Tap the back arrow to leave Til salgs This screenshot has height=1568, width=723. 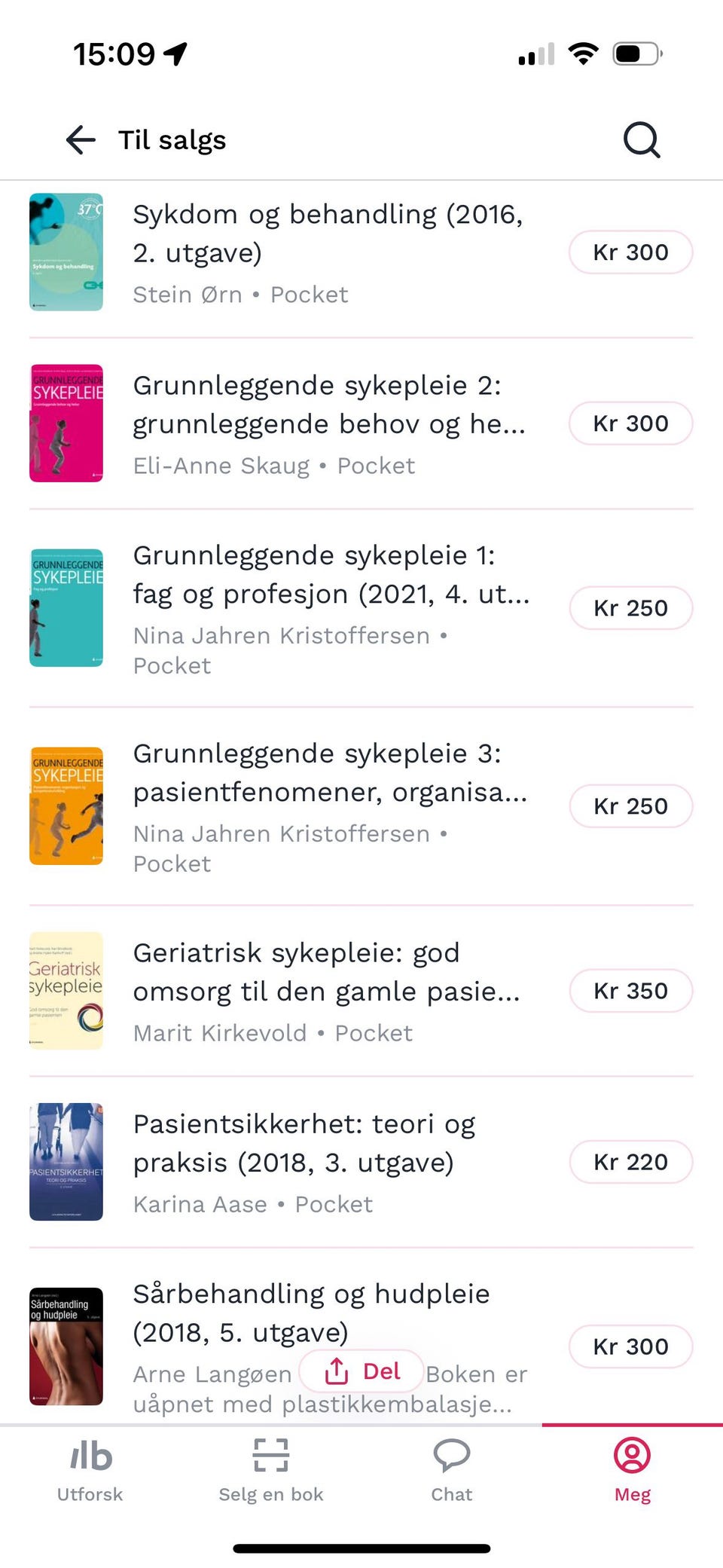coord(79,140)
